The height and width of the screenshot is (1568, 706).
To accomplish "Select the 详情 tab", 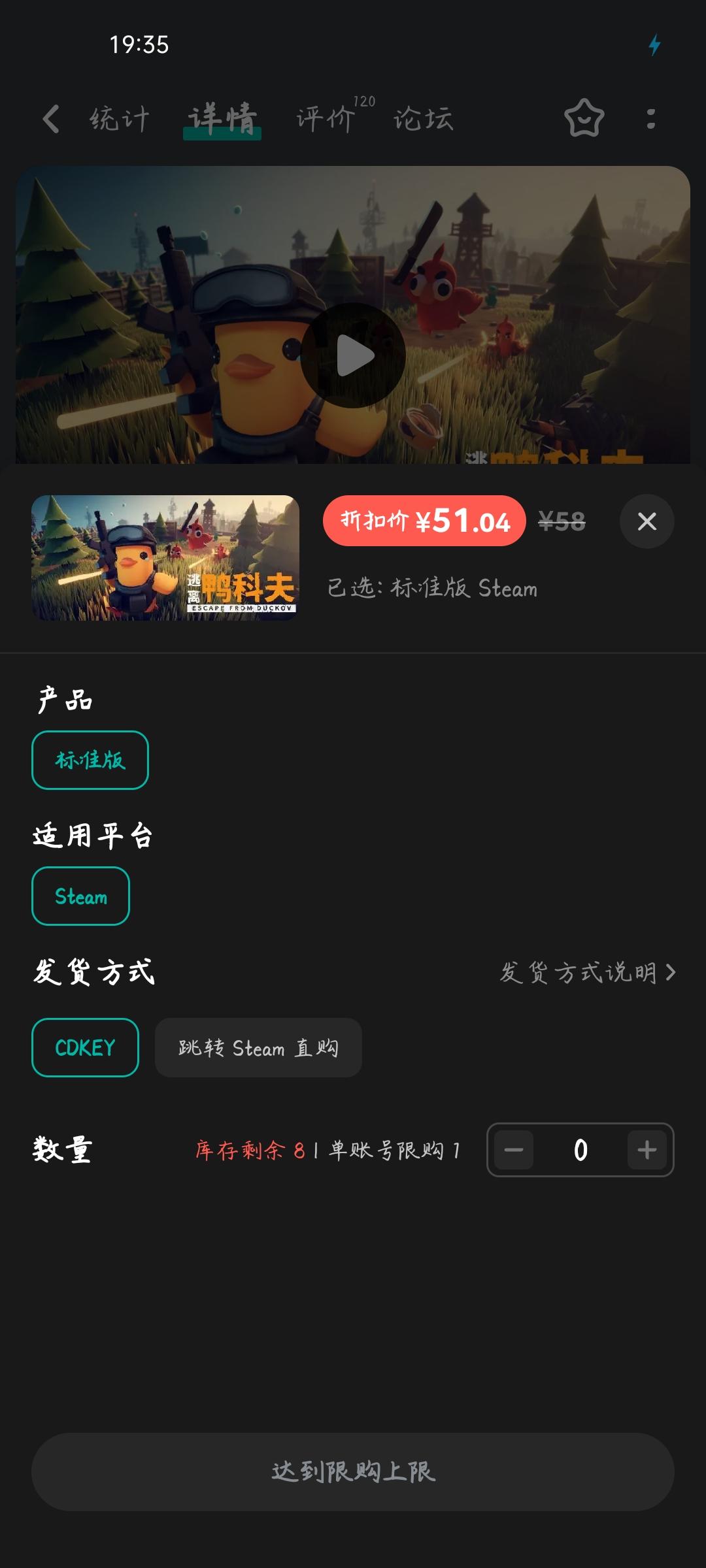I will click(x=222, y=120).
